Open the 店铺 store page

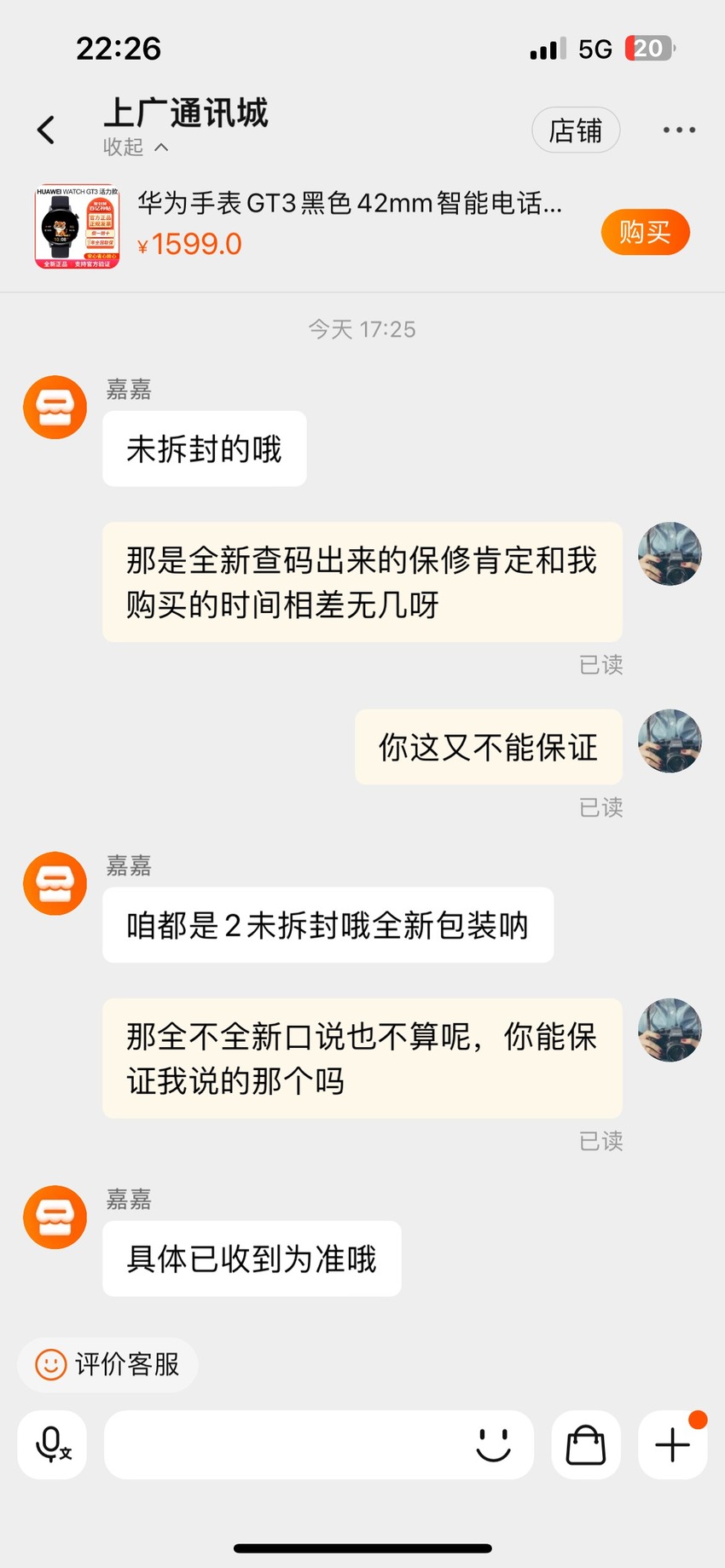pyautogui.click(x=576, y=130)
